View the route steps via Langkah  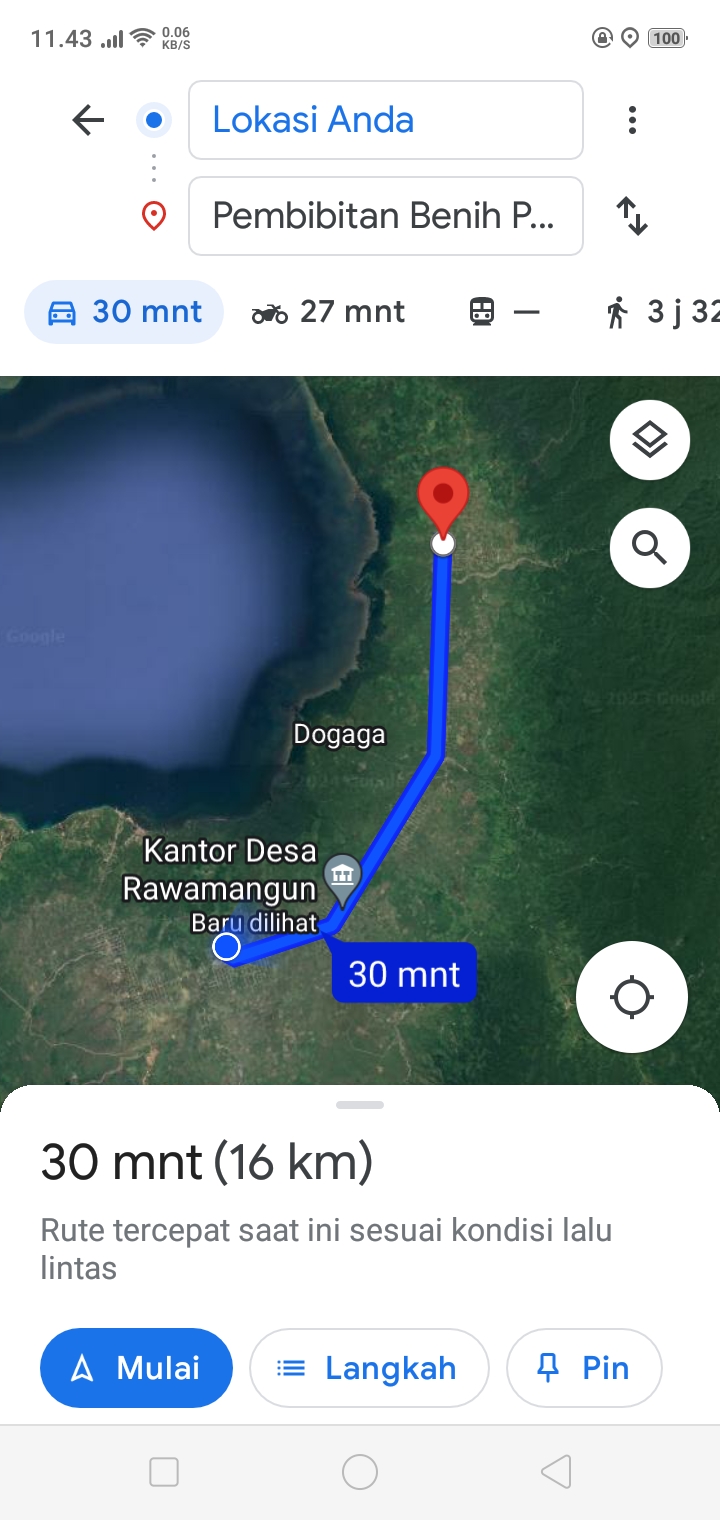369,1368
